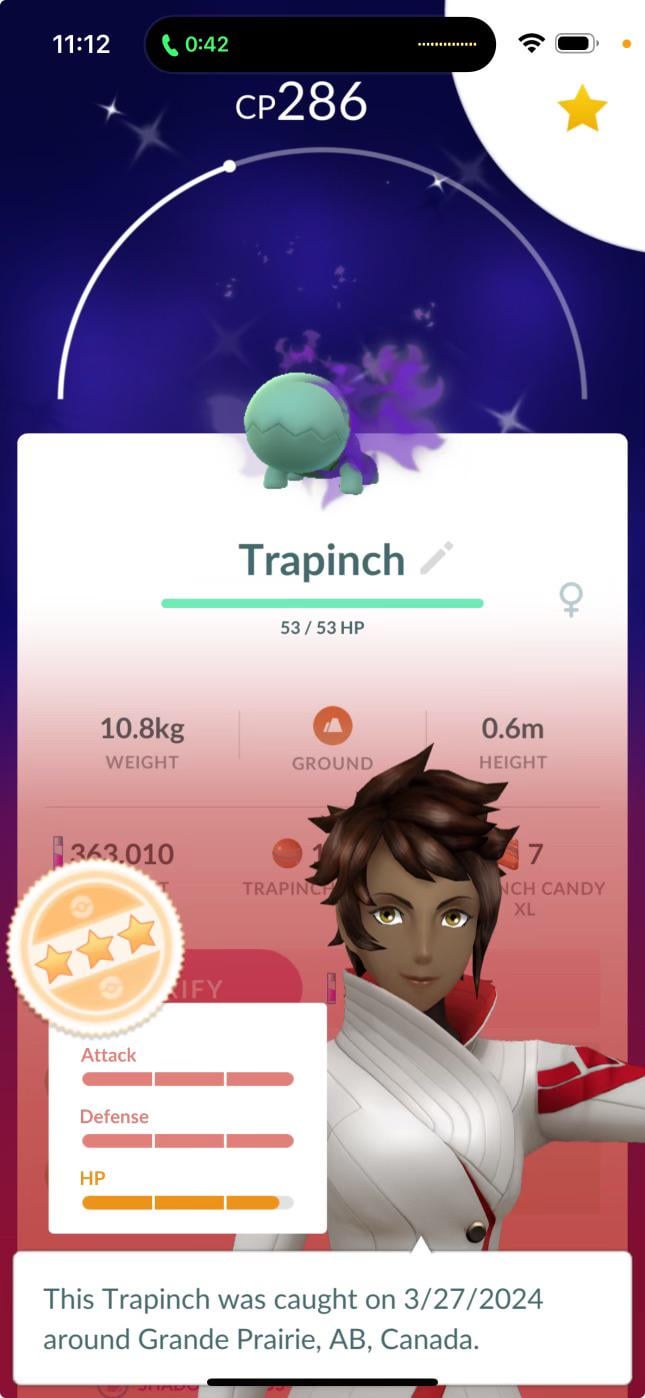Screen dimensions: 645x1398
Task: Edit Trapinch's nickname with the pencil icon
Action: (x=437, y=558)
